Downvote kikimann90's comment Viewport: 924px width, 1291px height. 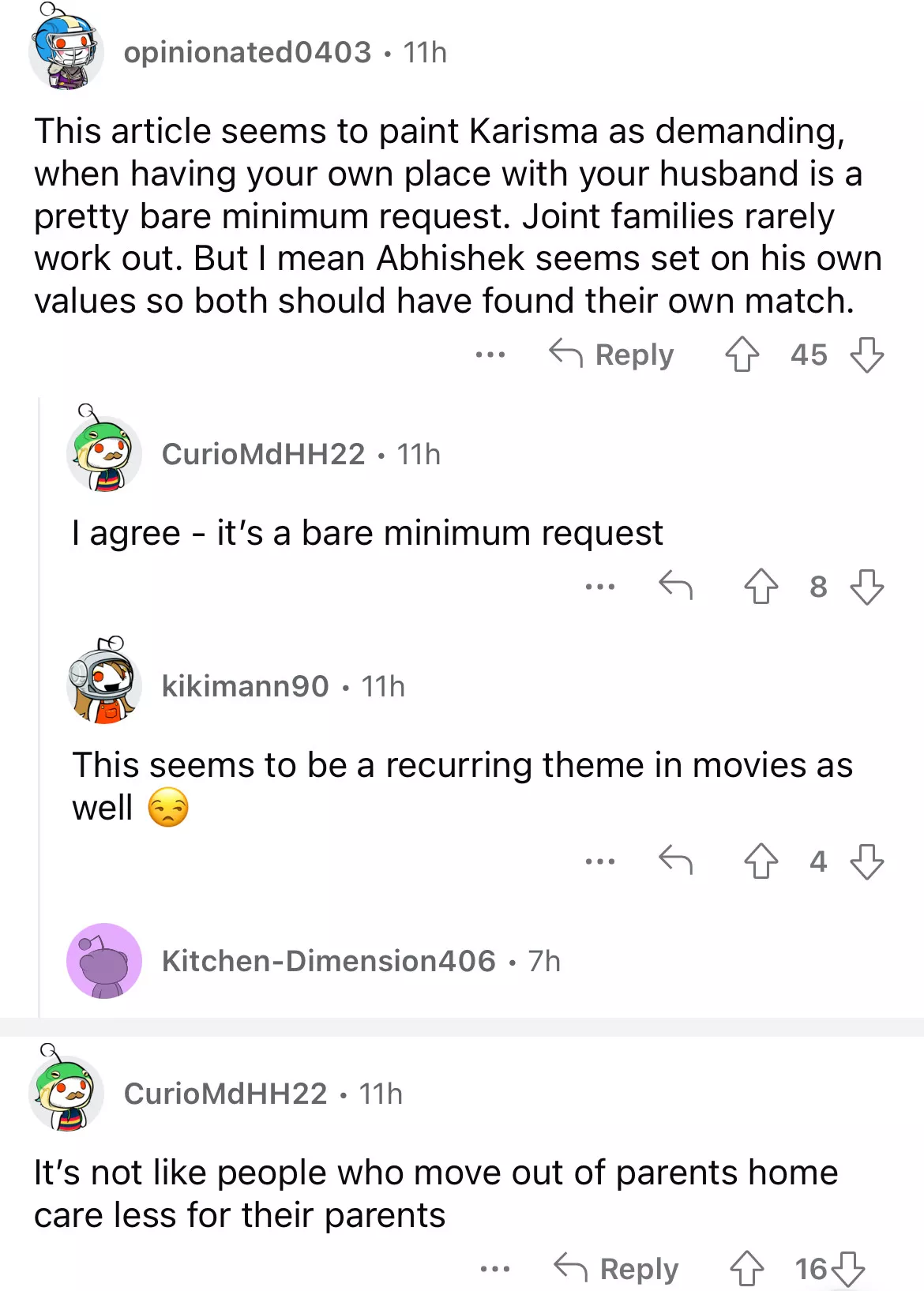point(866,861)
